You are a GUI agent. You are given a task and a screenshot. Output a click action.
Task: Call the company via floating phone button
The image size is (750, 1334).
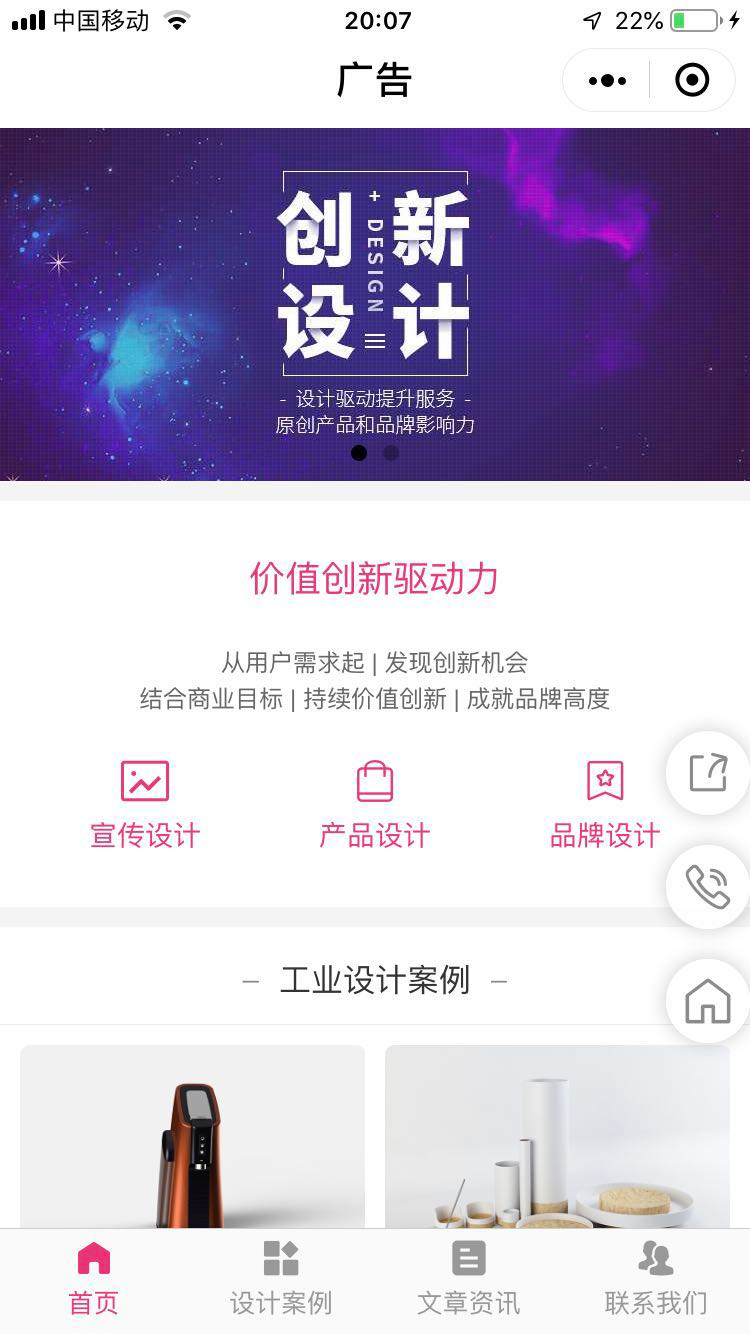pos(708,887)
